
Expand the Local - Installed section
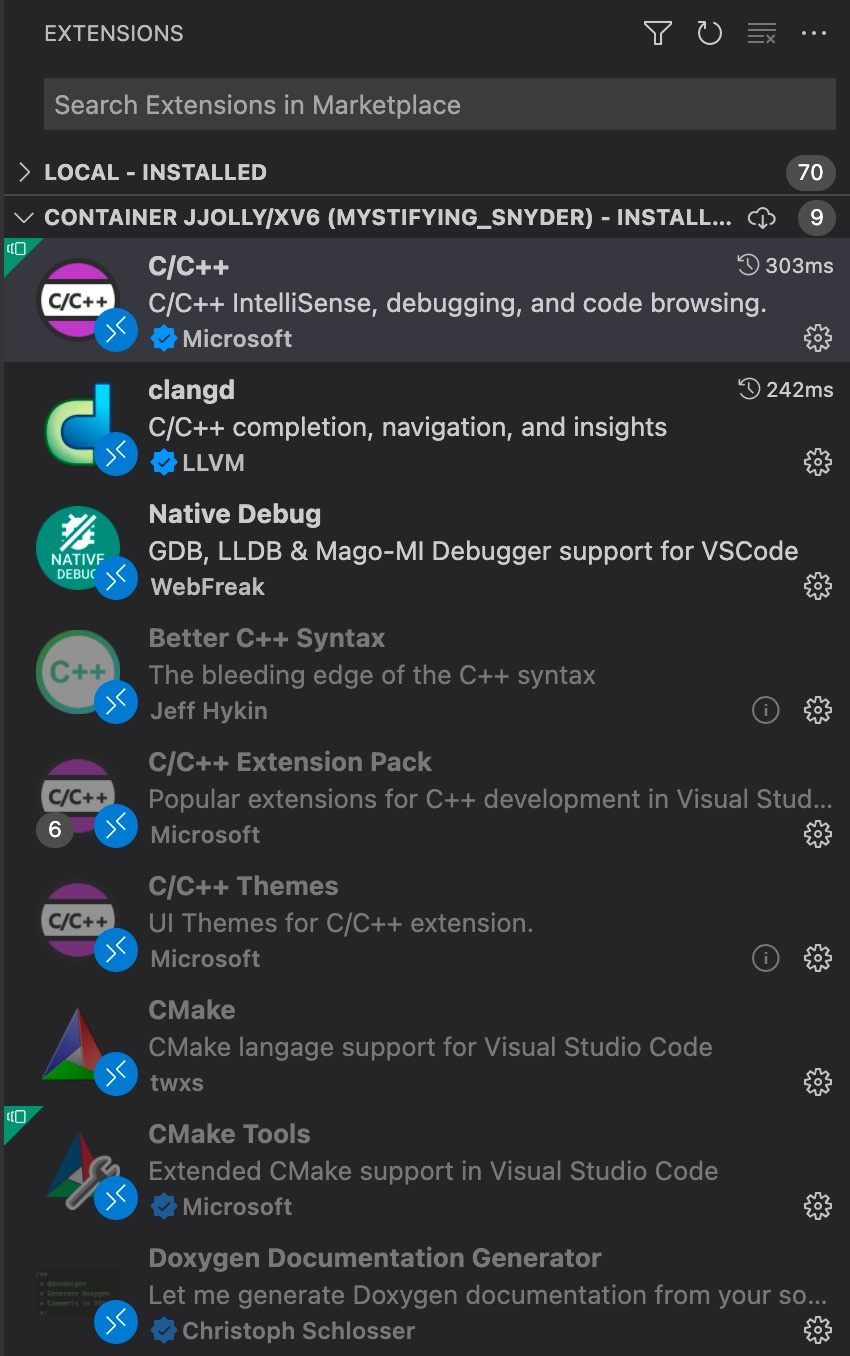pos(24,172)
